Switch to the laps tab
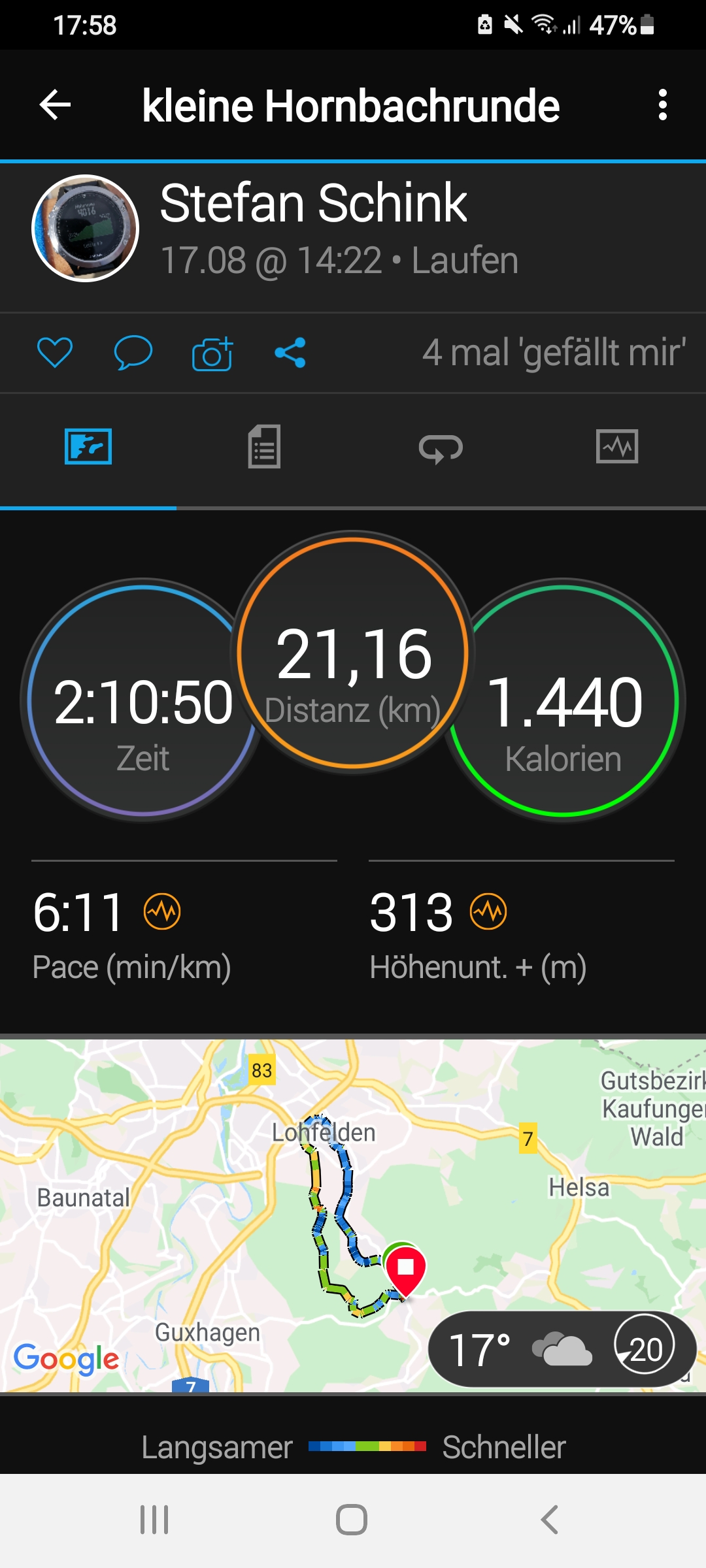Image resolution: width=706 pixels, height=1568 pixels. tap(441, 448)
